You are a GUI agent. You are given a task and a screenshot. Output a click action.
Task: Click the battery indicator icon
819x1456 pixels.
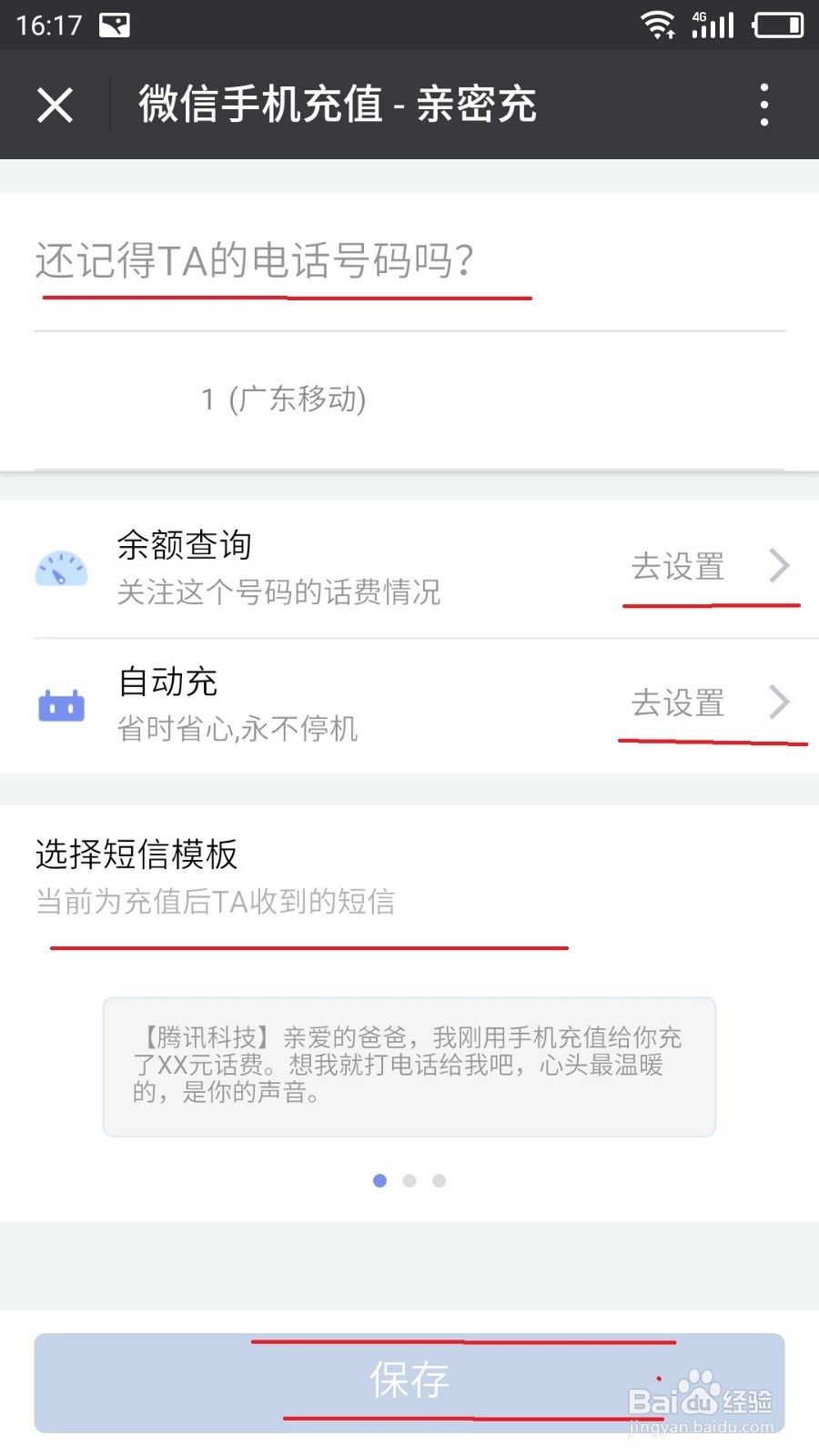point(778,25)
